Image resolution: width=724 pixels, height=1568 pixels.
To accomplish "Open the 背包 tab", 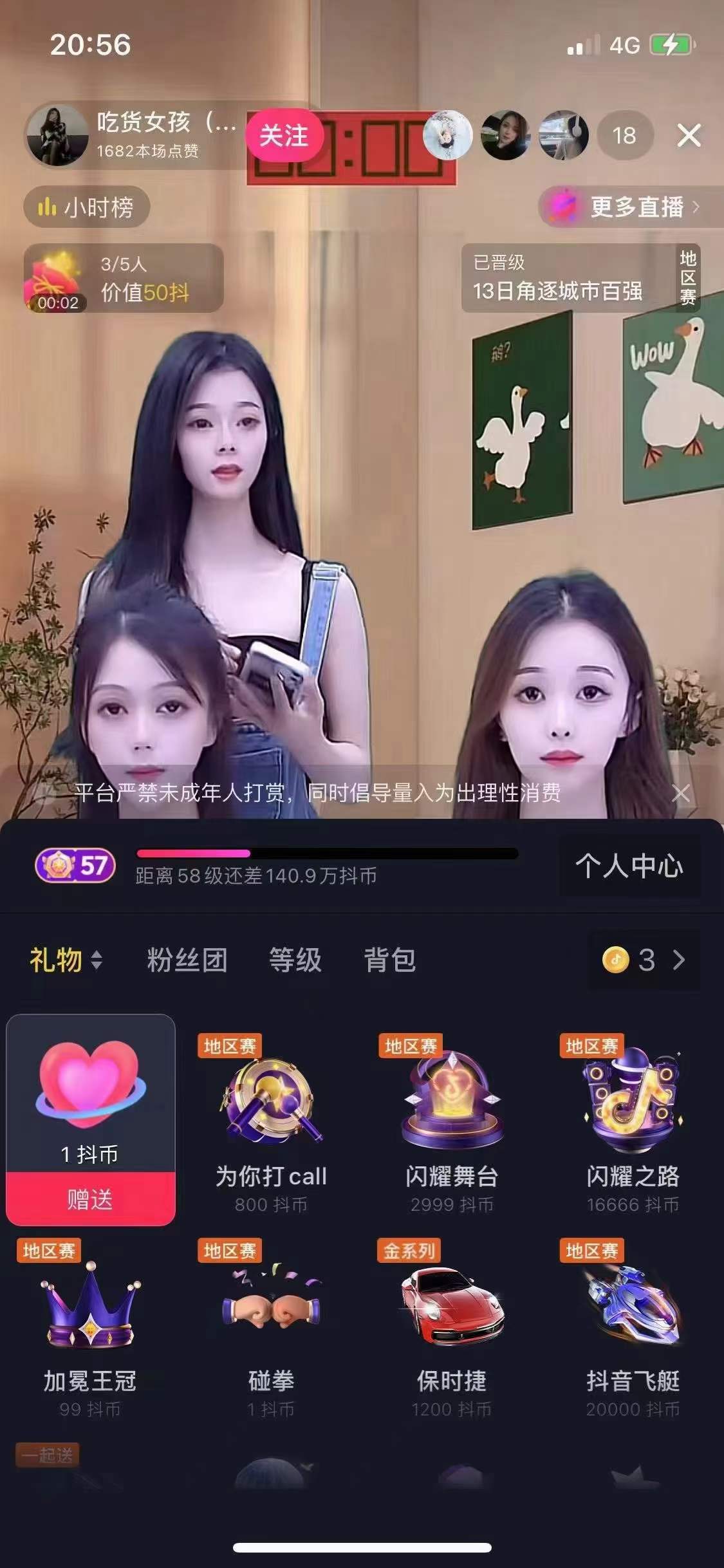I will [390, 960].
